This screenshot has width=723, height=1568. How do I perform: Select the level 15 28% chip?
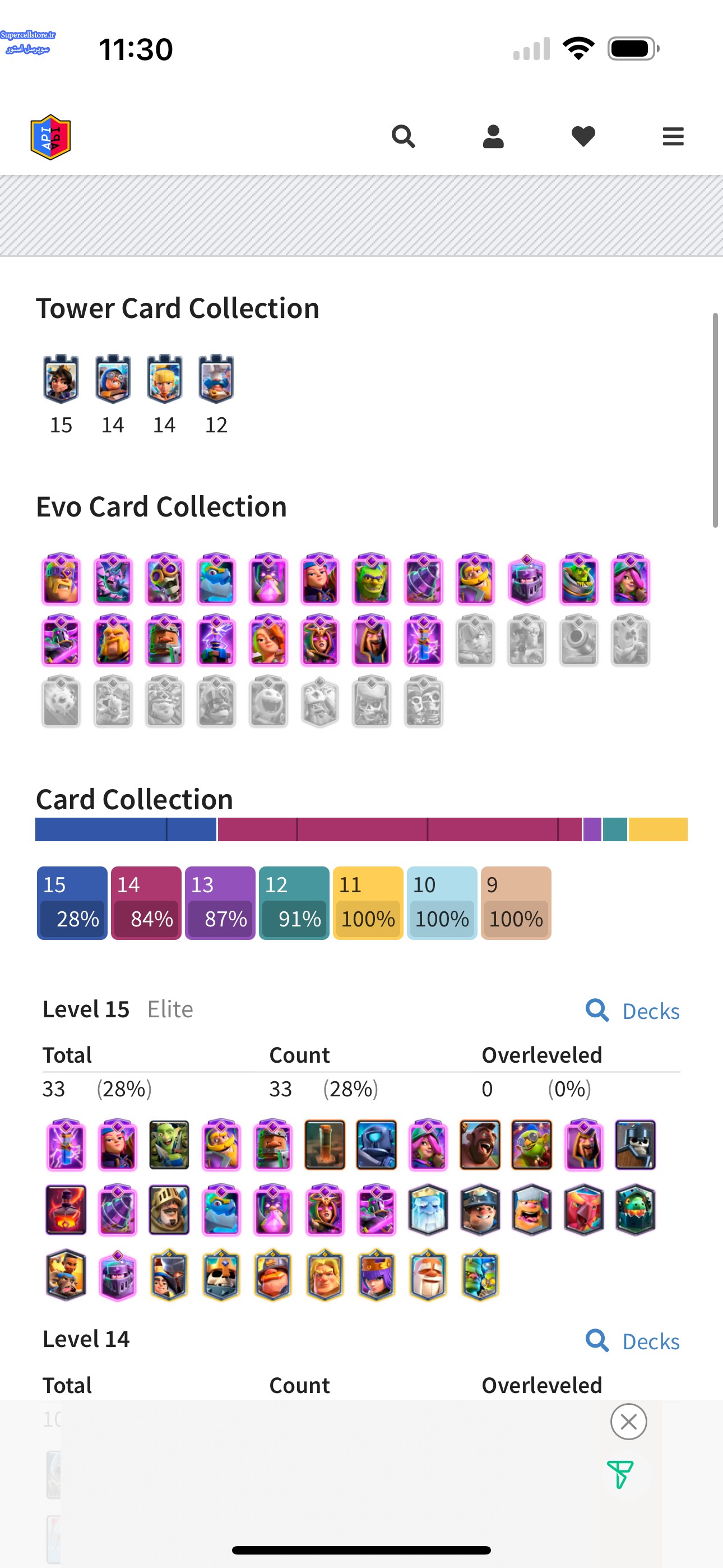(72, 903)
